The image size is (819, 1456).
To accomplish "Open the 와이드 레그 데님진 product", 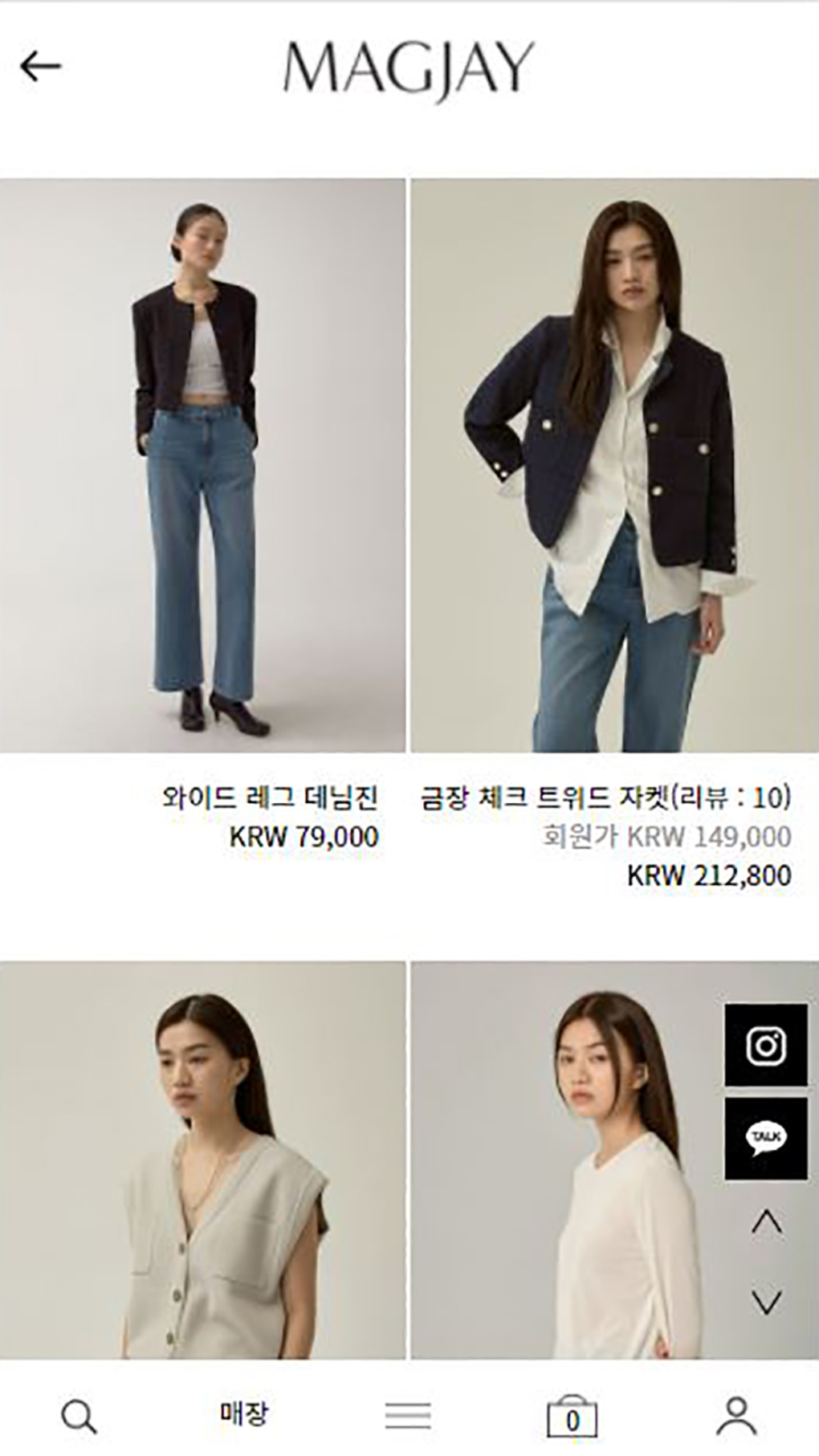I will click(x=202, y=466).
